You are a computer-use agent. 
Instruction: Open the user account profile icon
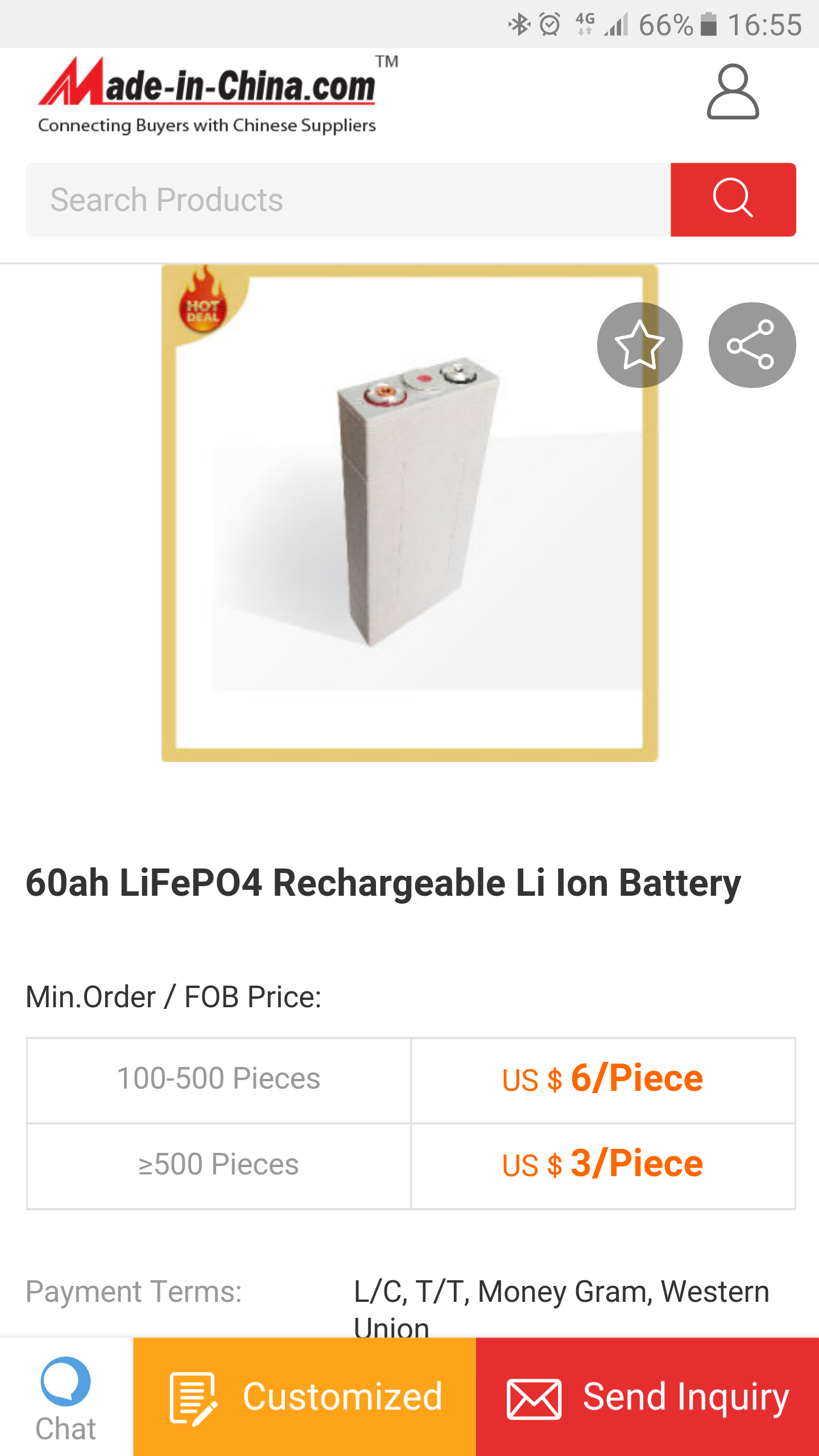[733, 92]
